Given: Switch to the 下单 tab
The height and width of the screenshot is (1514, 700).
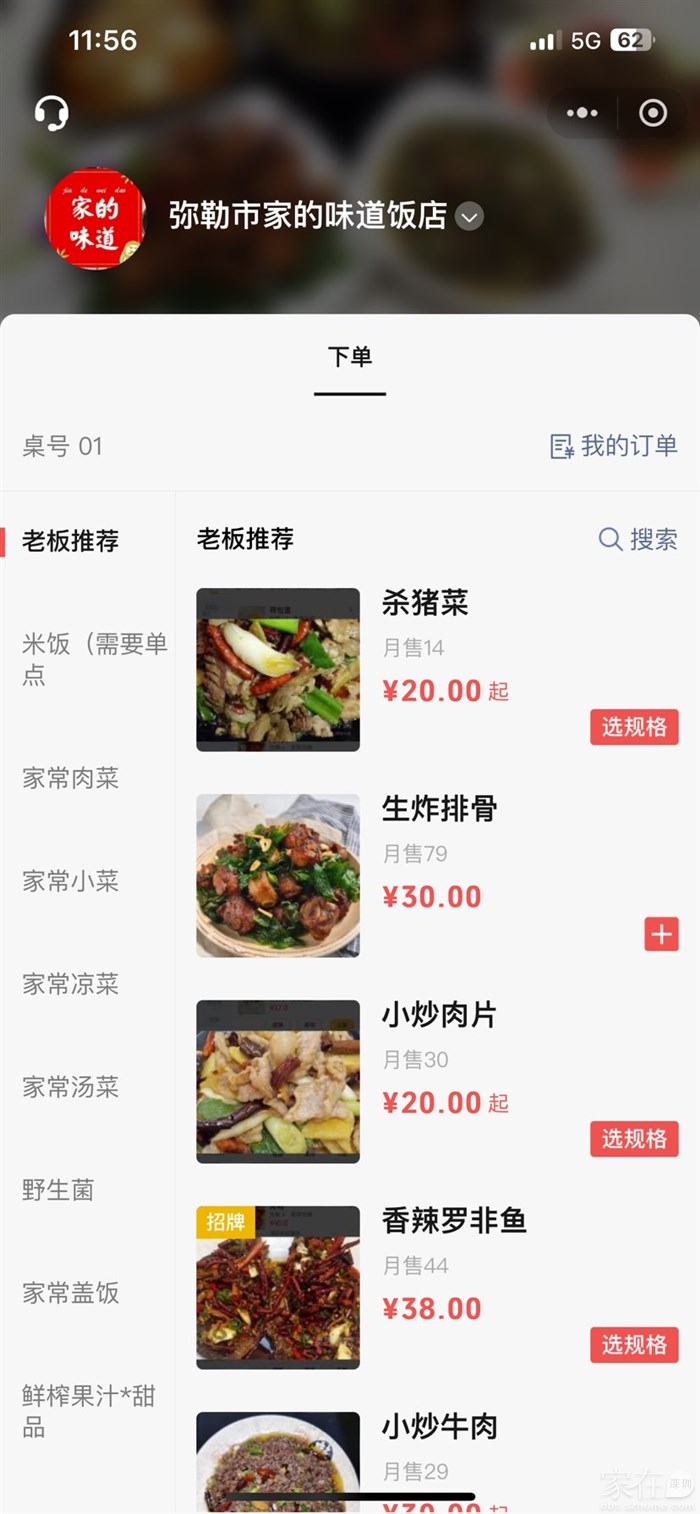Looking at the screenshot, I should pos(350,357).
